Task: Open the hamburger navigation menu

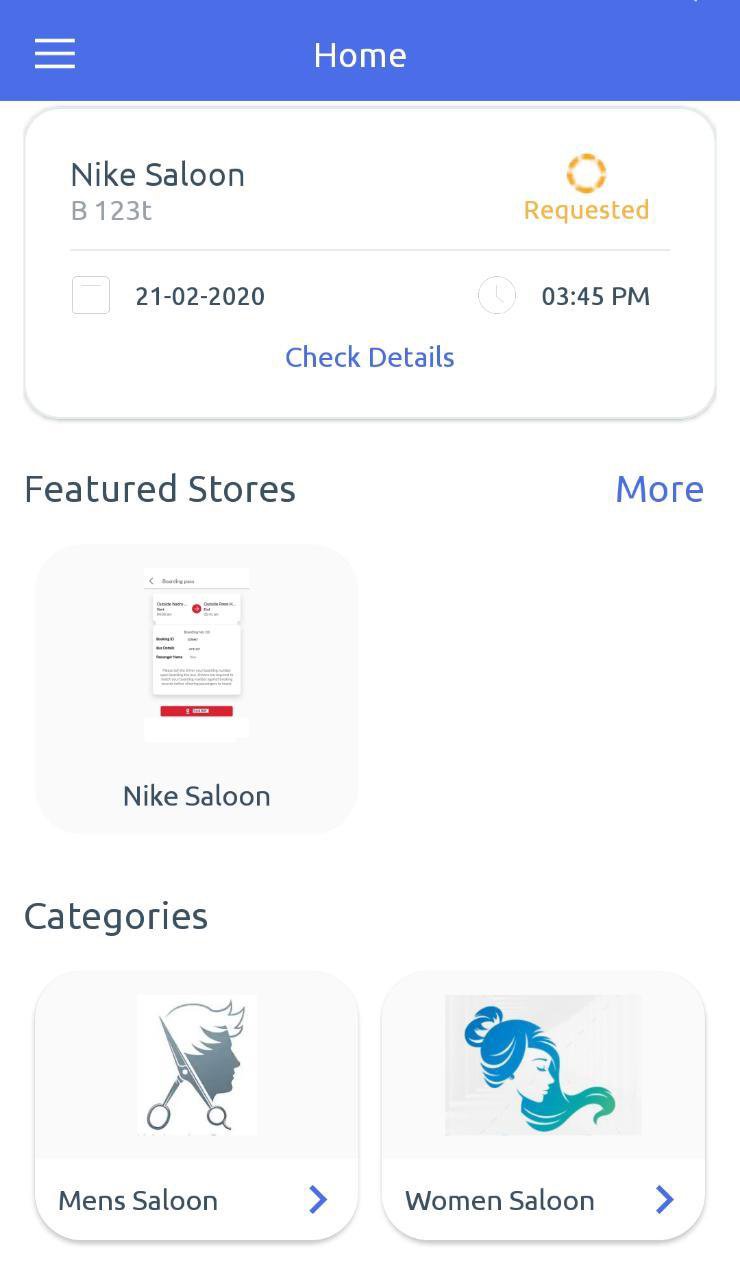Action: (54, 54)
